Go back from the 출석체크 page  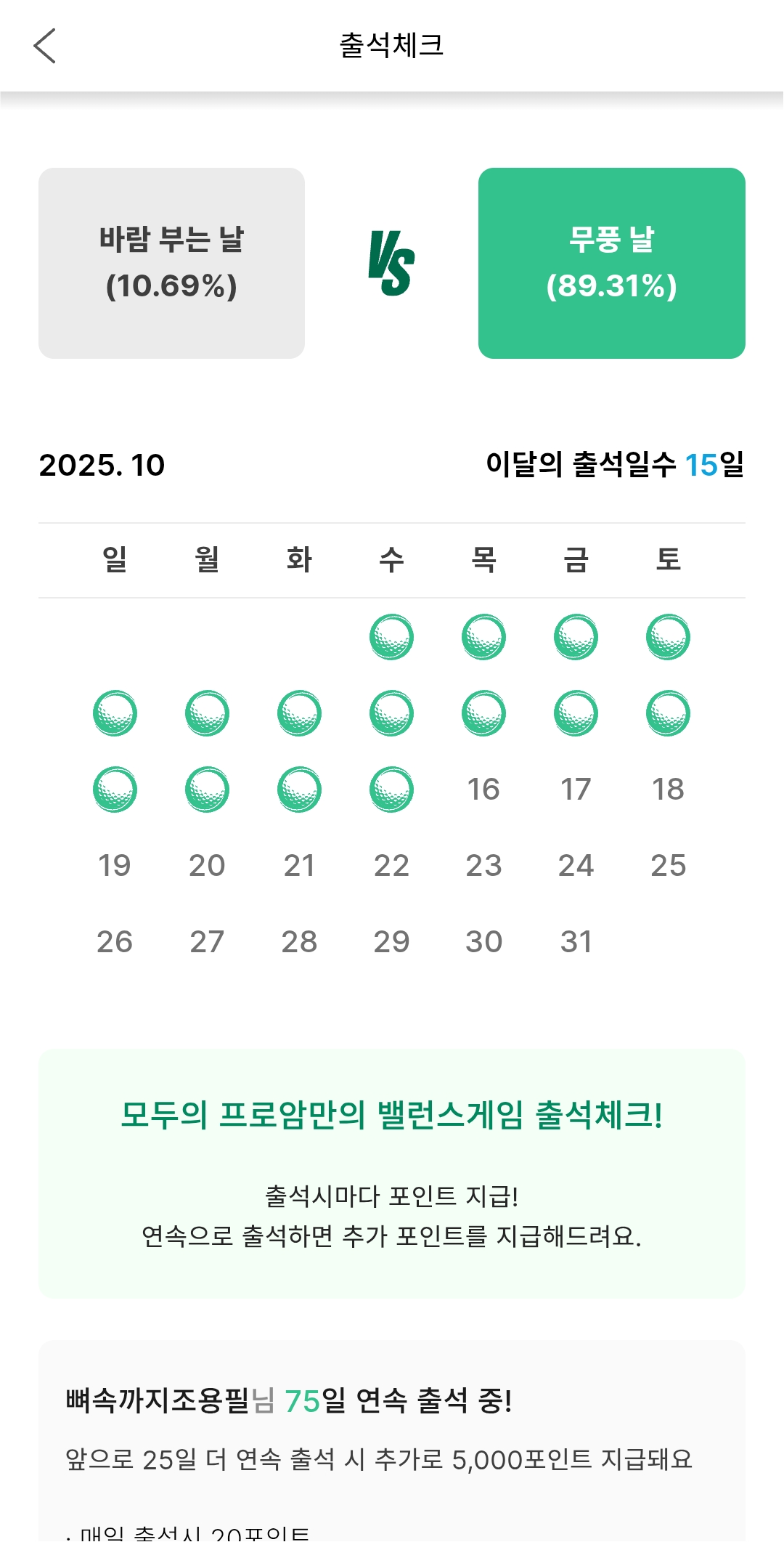click(45, 46)
